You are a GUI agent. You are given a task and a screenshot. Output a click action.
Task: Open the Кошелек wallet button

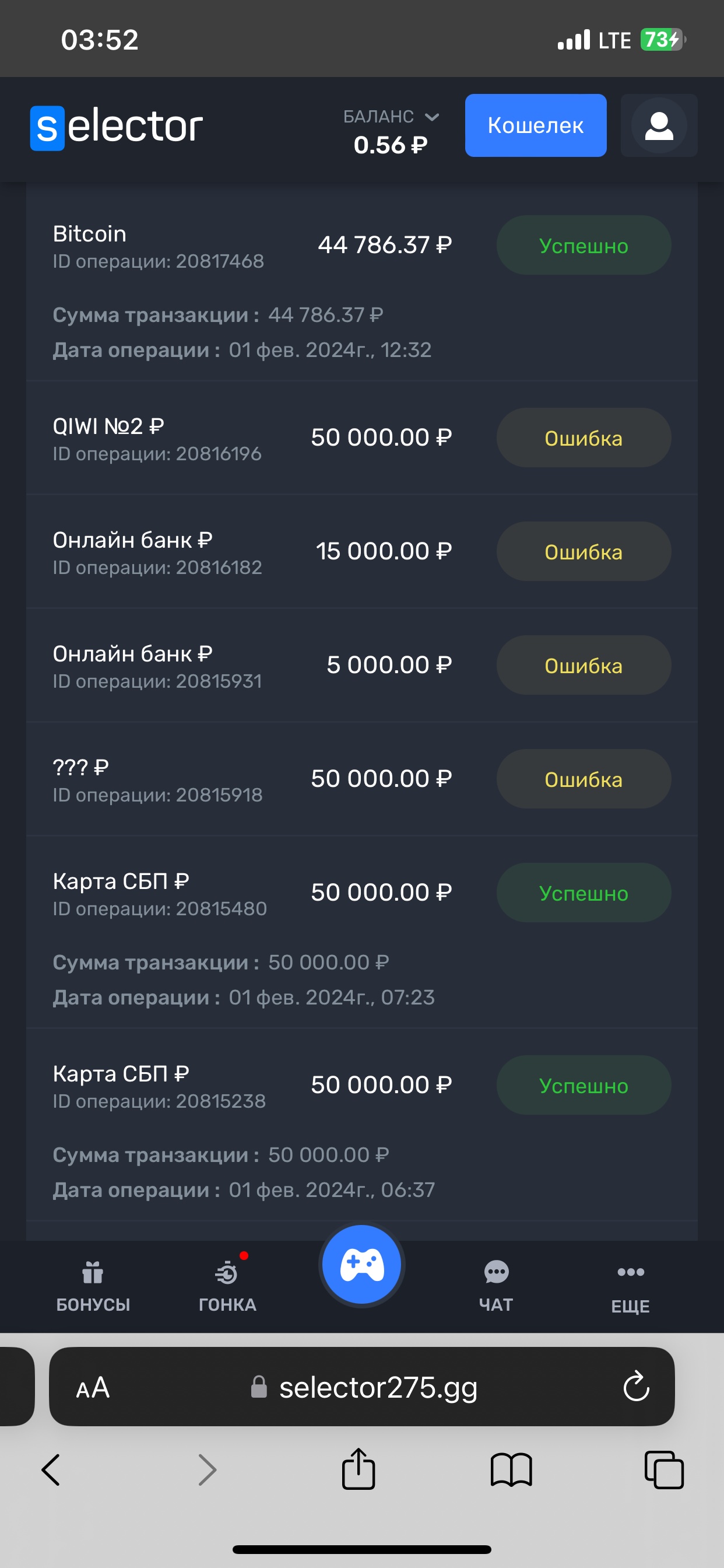[x=535, y=125]
